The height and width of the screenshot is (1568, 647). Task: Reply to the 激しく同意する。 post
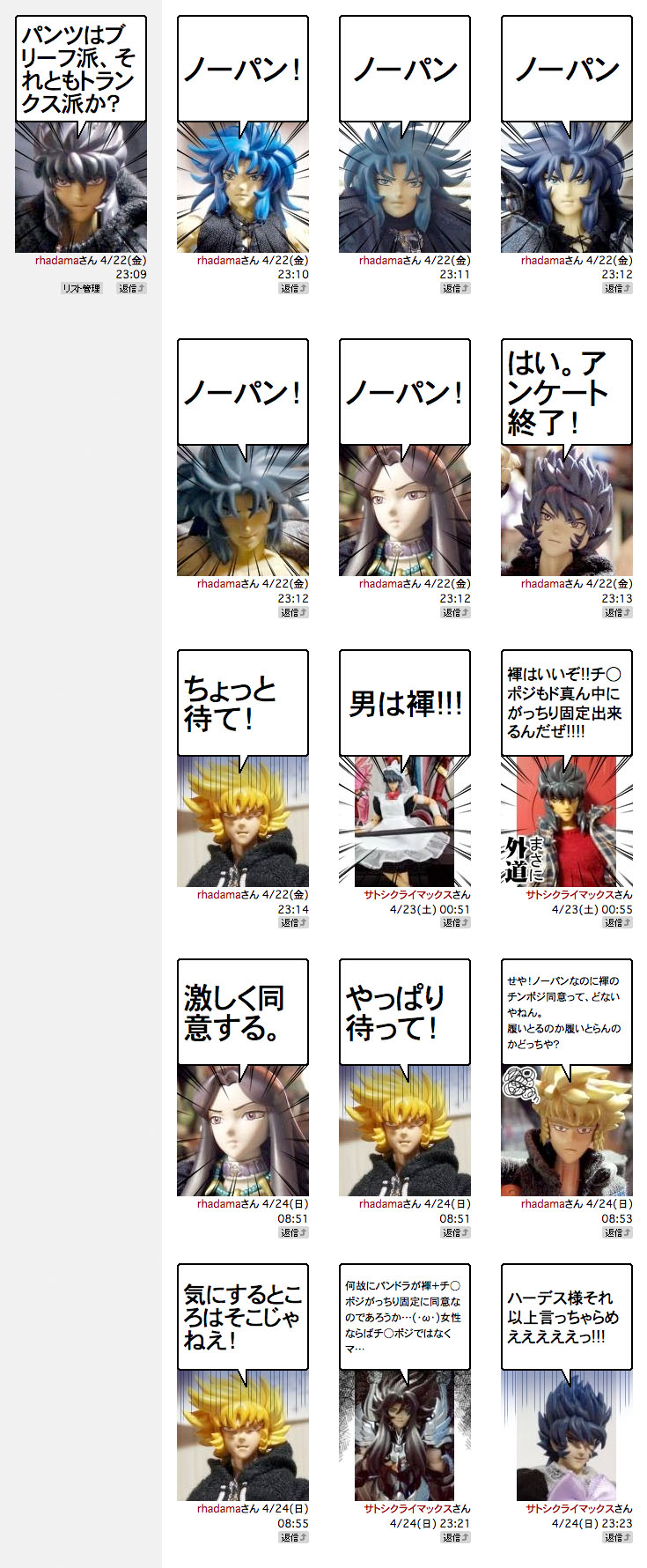click(294, 1232)
